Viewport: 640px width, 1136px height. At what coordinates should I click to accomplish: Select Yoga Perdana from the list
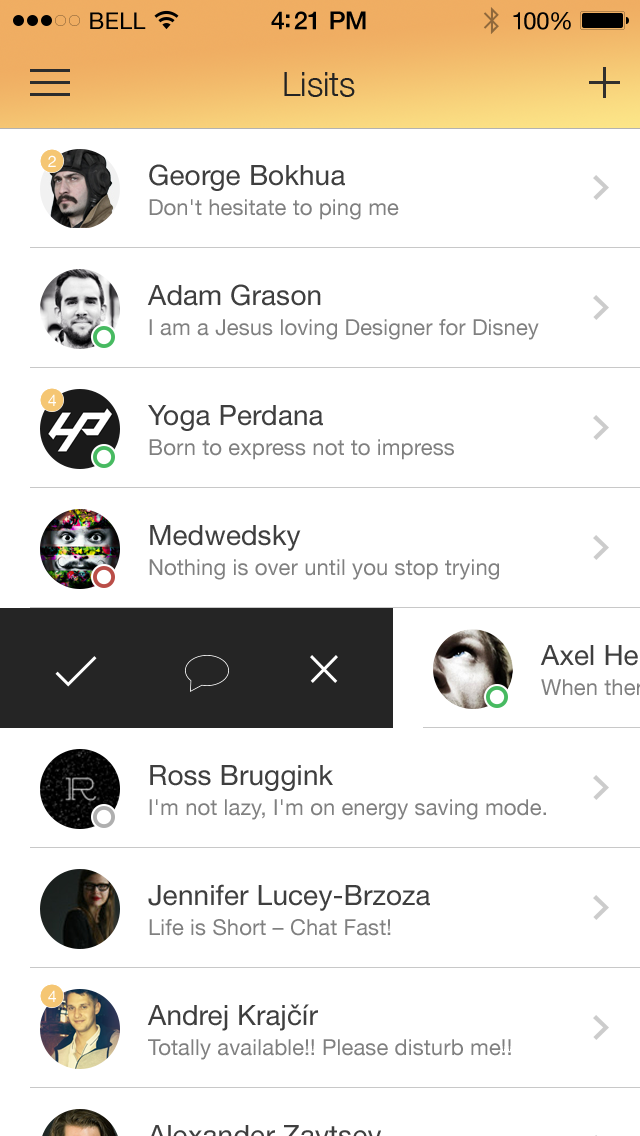[x=330, y=429]
